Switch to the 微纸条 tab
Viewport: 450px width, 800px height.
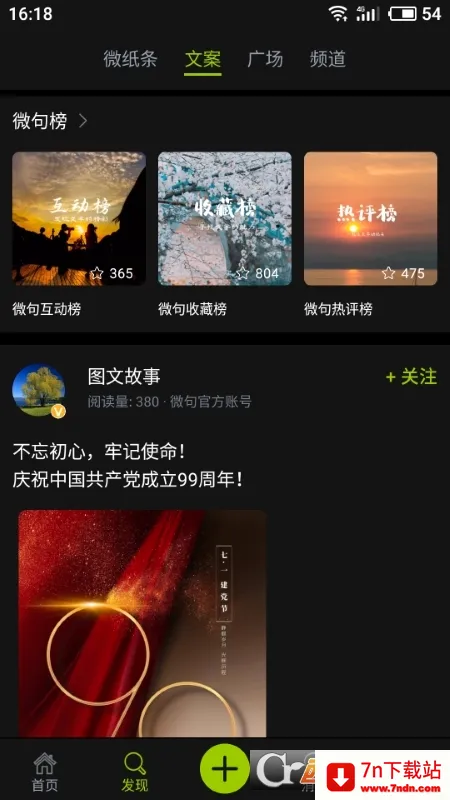pos(130,59)
